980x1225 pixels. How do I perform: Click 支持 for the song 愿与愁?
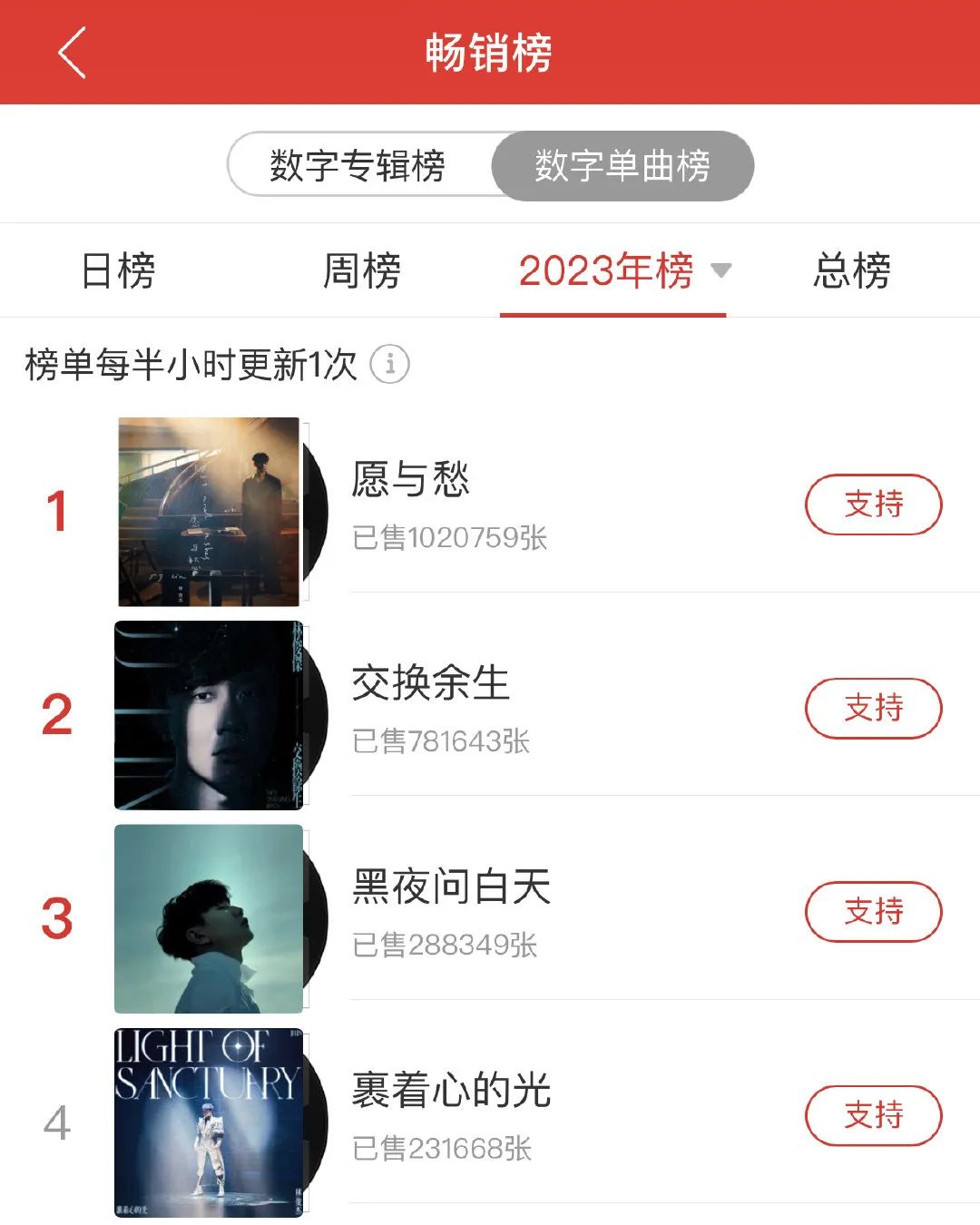tap(874, 505)
